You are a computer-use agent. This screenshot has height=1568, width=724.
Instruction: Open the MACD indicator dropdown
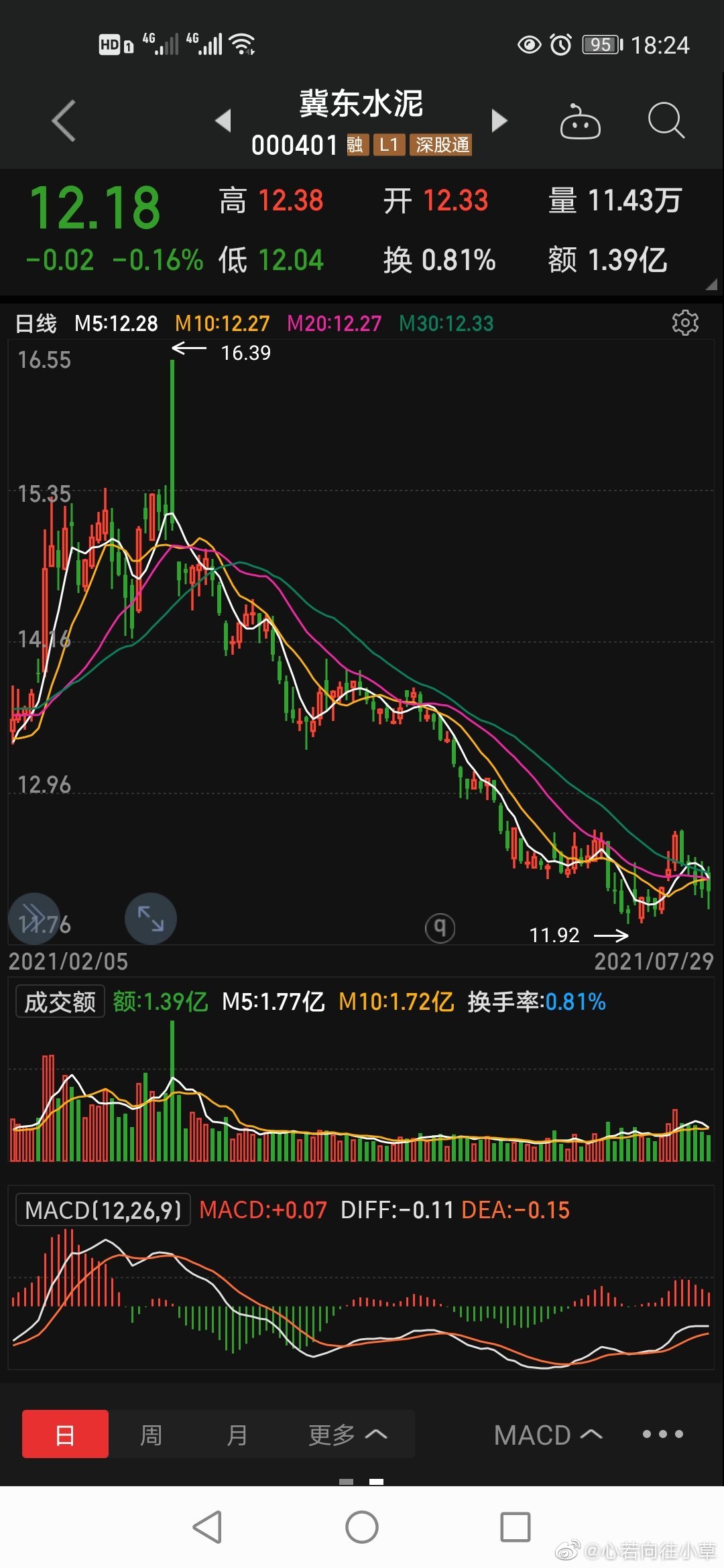(548, 1435)
